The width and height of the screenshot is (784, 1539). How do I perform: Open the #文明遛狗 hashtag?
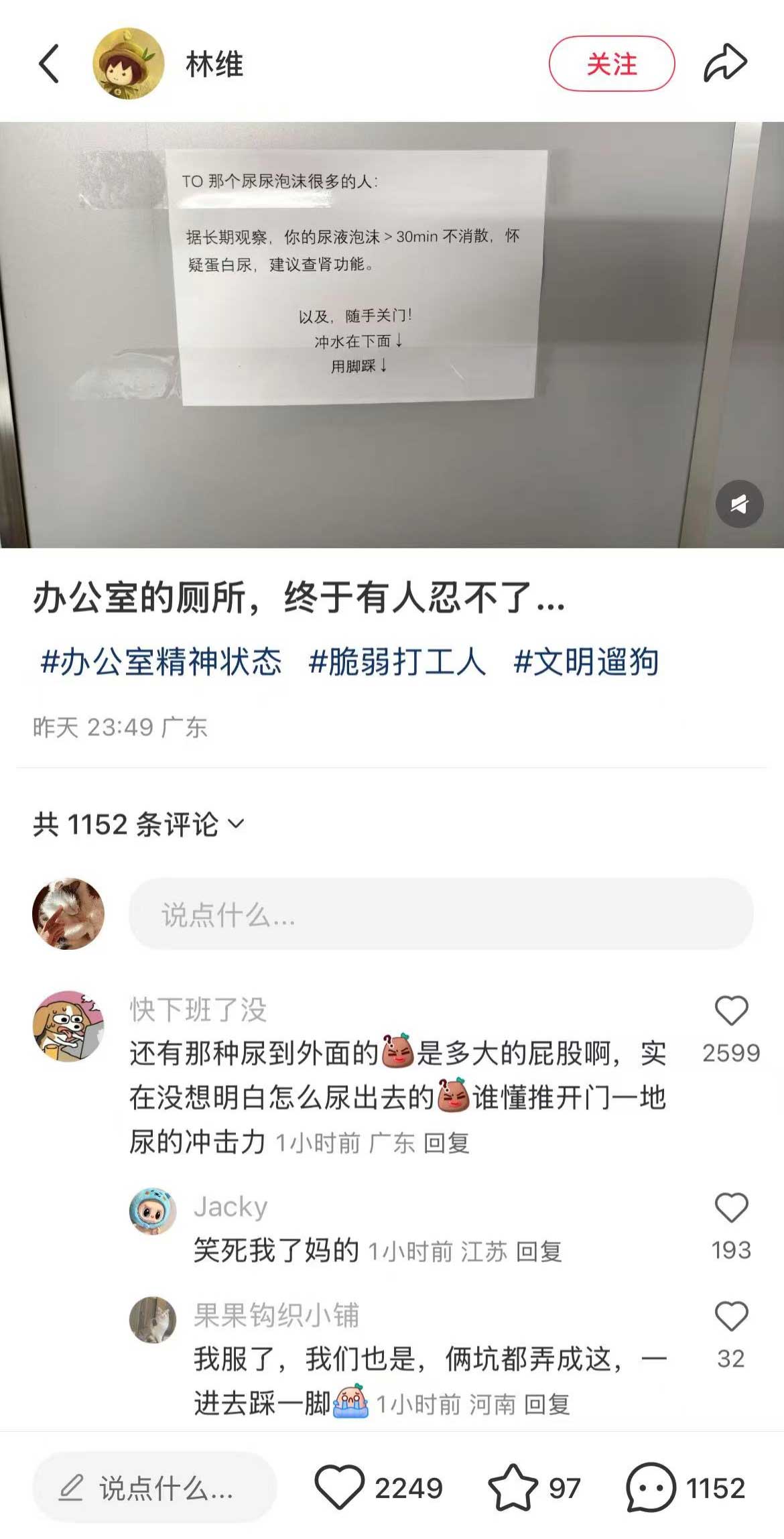[x=586, y=662]
